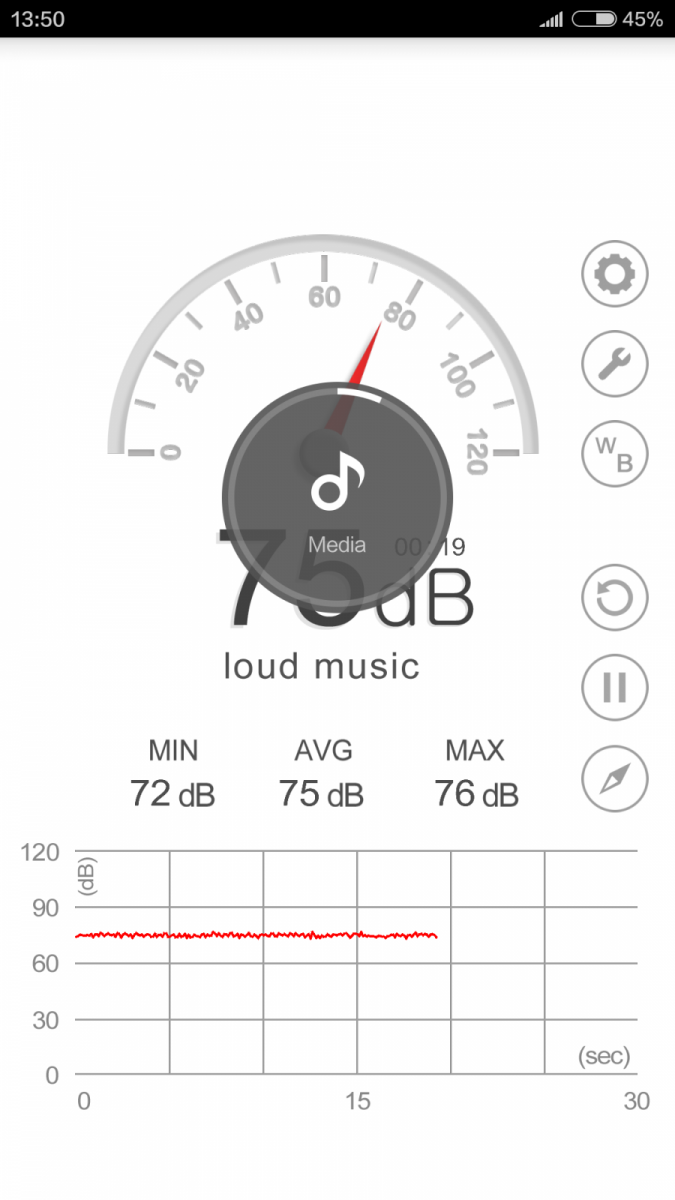
Task: Open the compass icon
Action: click(615, 778)
